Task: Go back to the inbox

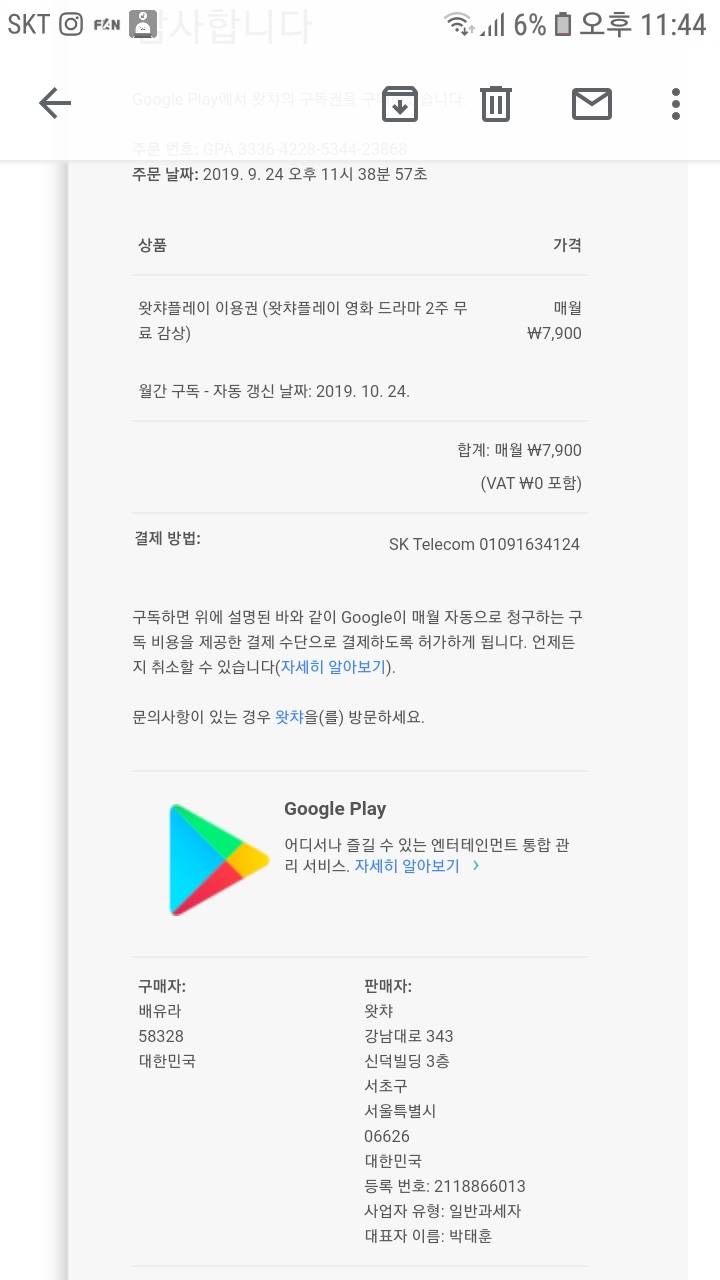Action: (55, 103)
